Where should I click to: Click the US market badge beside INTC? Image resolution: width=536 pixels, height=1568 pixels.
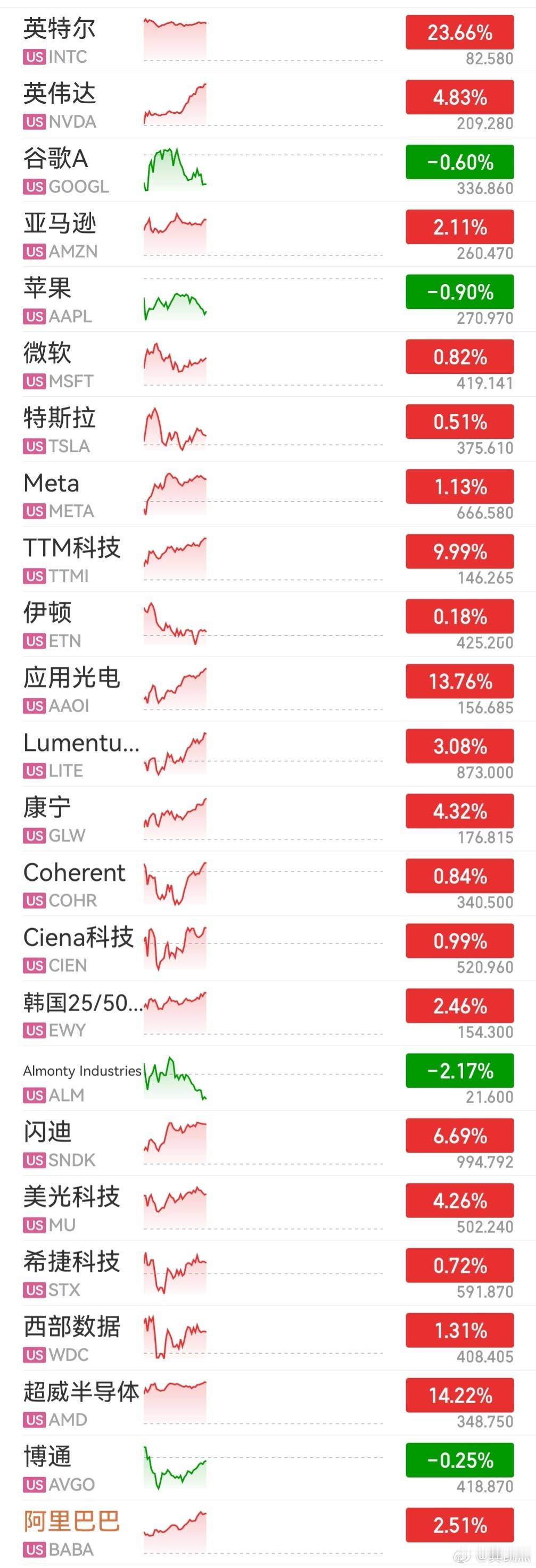tap(34, 58)
